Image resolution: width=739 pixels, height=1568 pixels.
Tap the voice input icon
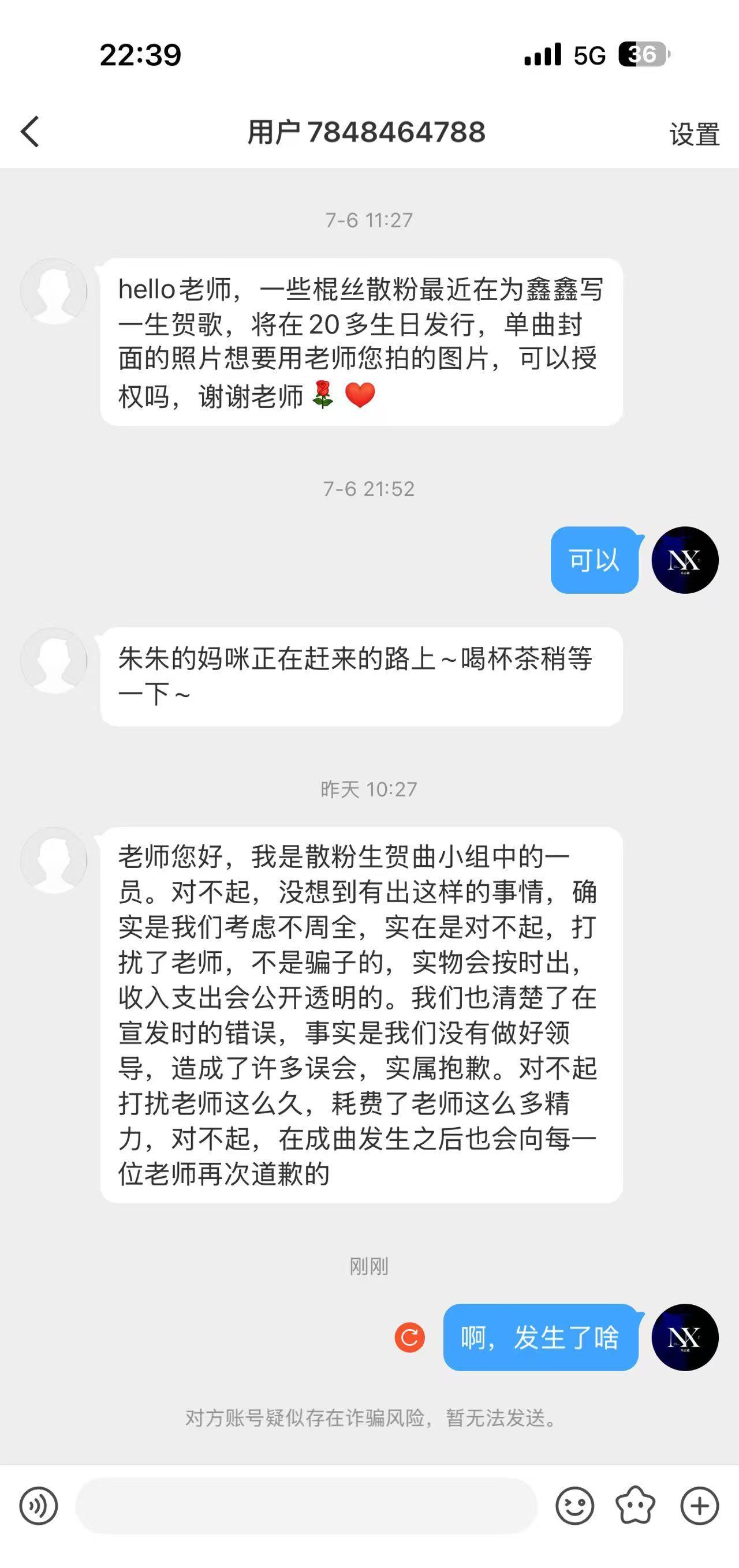tap(38, 1506)
